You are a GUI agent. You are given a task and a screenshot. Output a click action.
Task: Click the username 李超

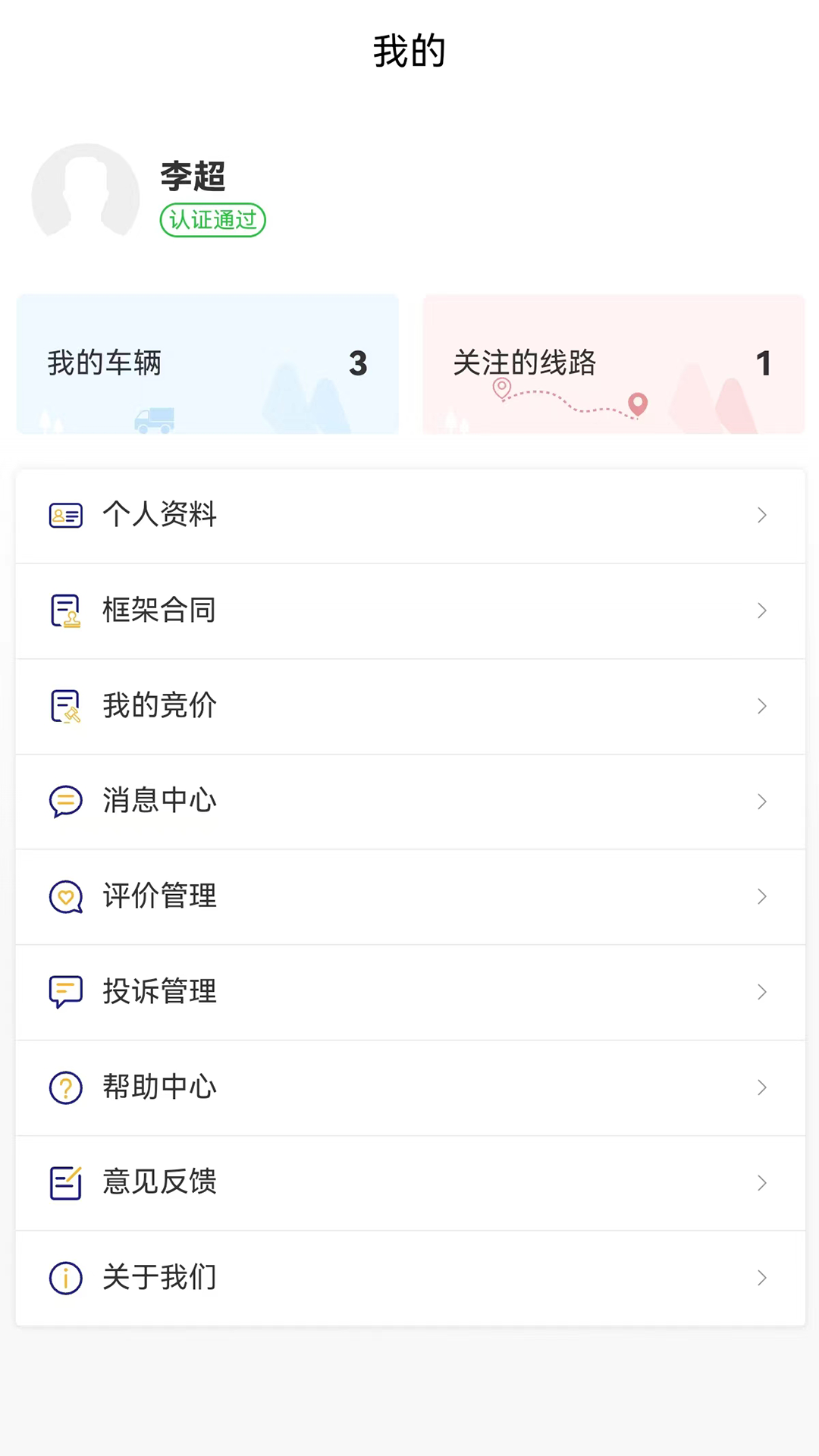(x=194, y=177)
